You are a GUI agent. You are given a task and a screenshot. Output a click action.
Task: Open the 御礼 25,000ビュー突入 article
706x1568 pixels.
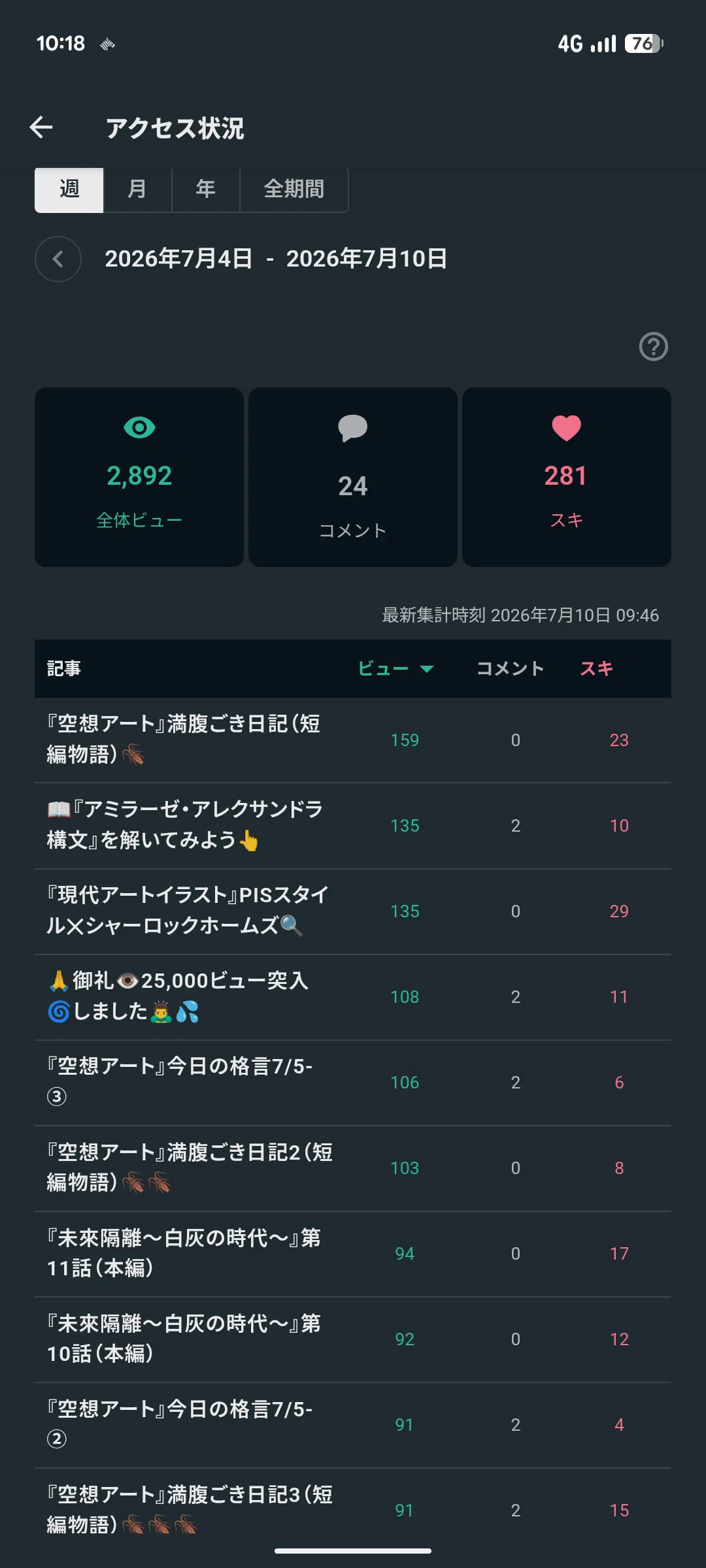click(353, 997)
